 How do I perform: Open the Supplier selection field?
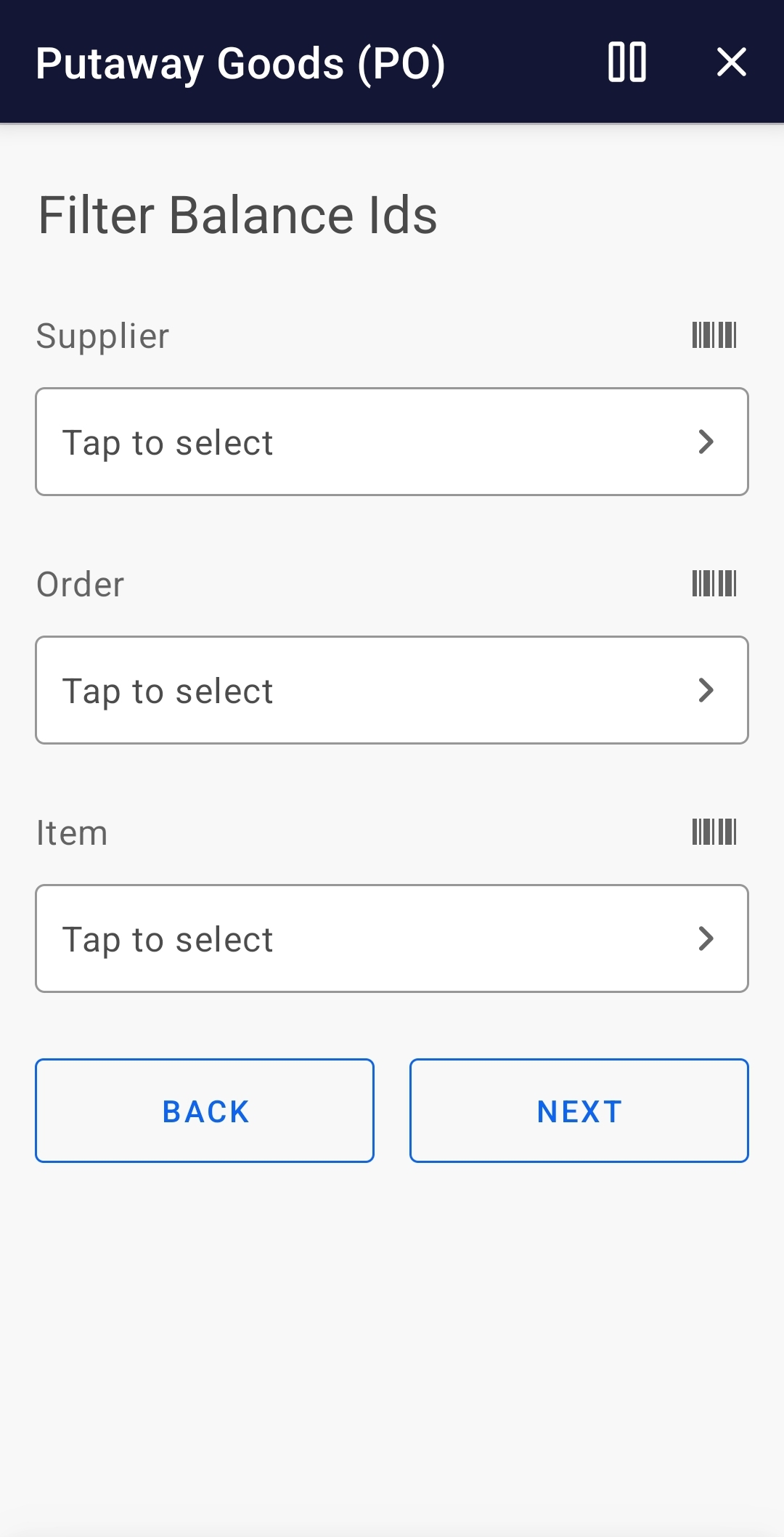coord(392,442)
